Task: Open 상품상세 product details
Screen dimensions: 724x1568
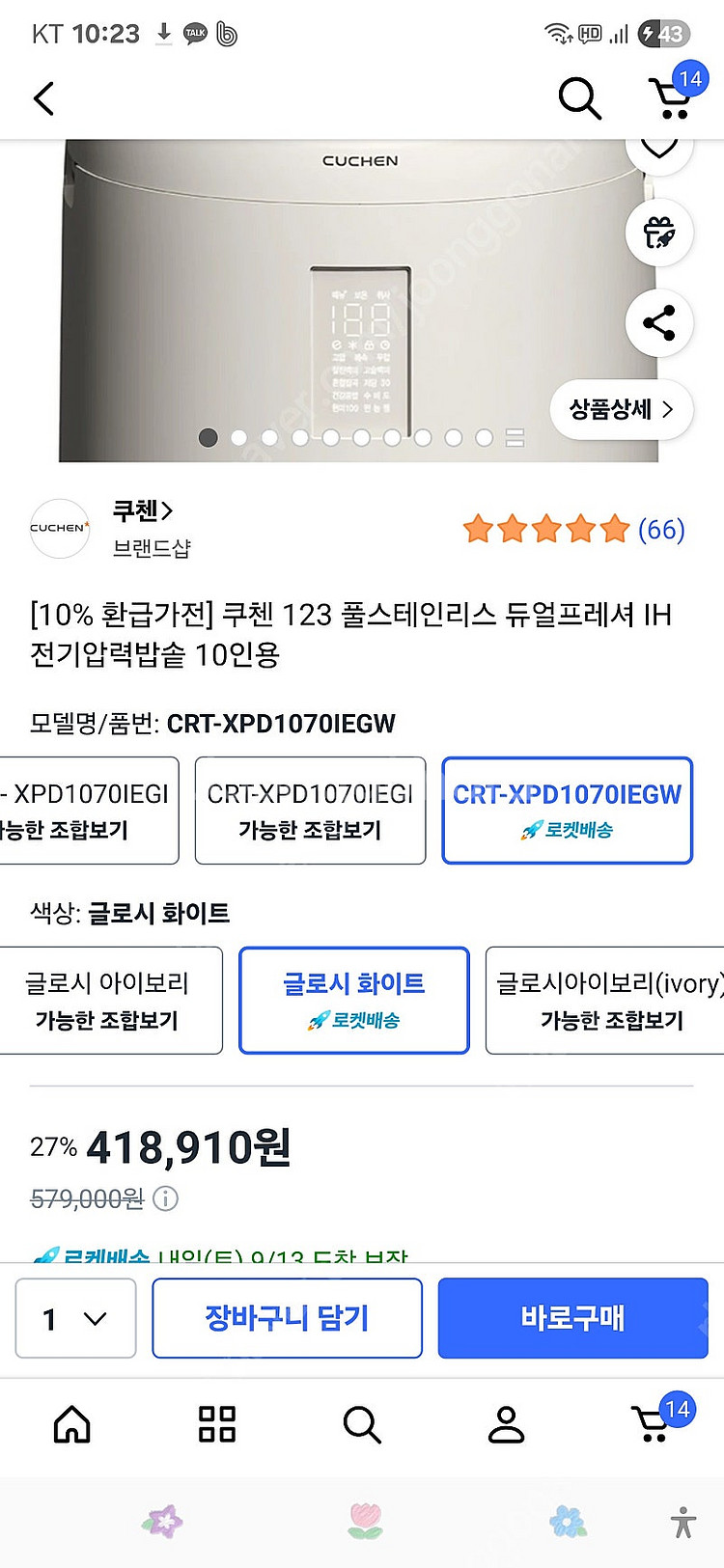Action: (622, 409)
